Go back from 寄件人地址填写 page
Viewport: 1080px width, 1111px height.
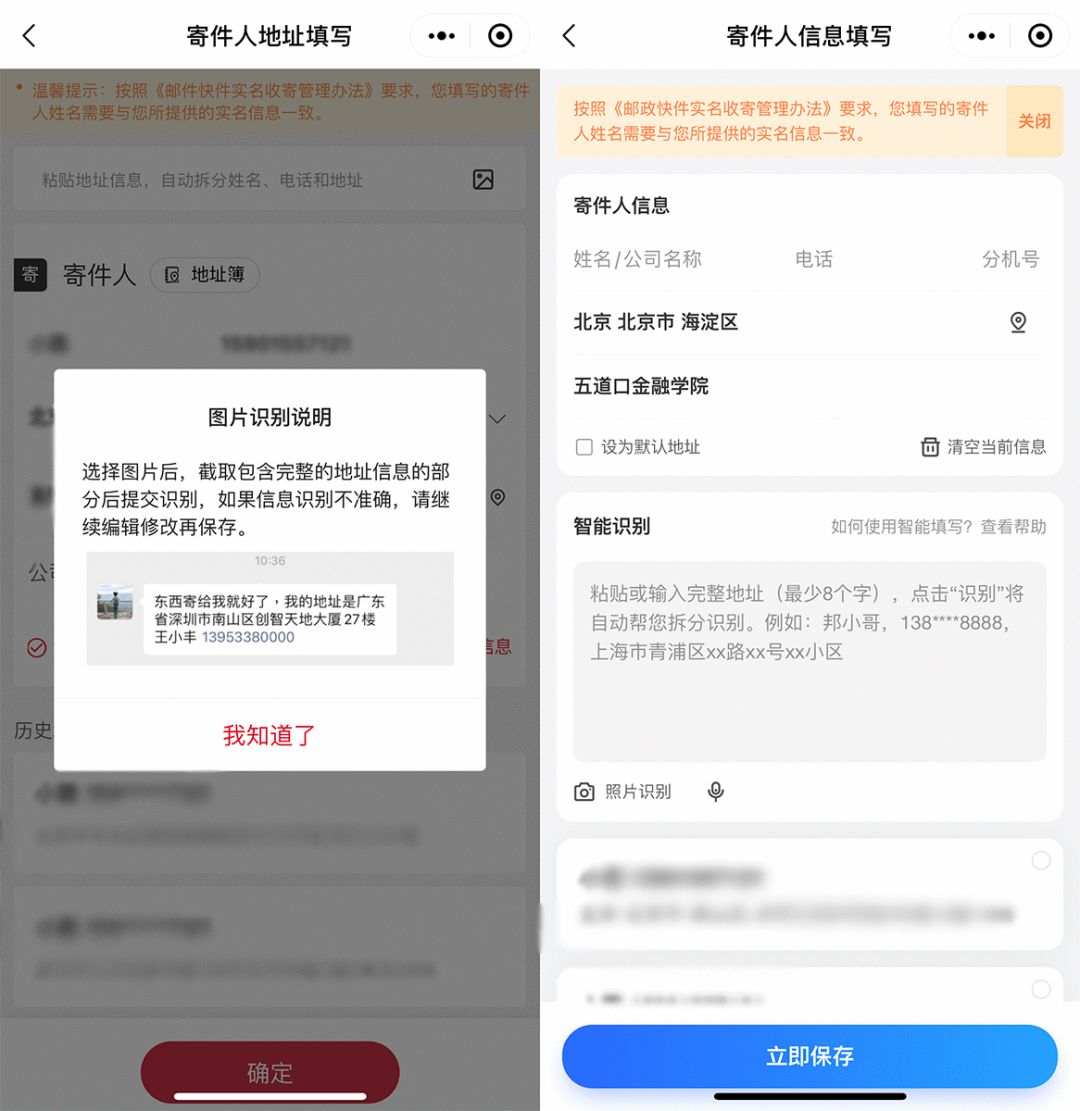point(29,36)
